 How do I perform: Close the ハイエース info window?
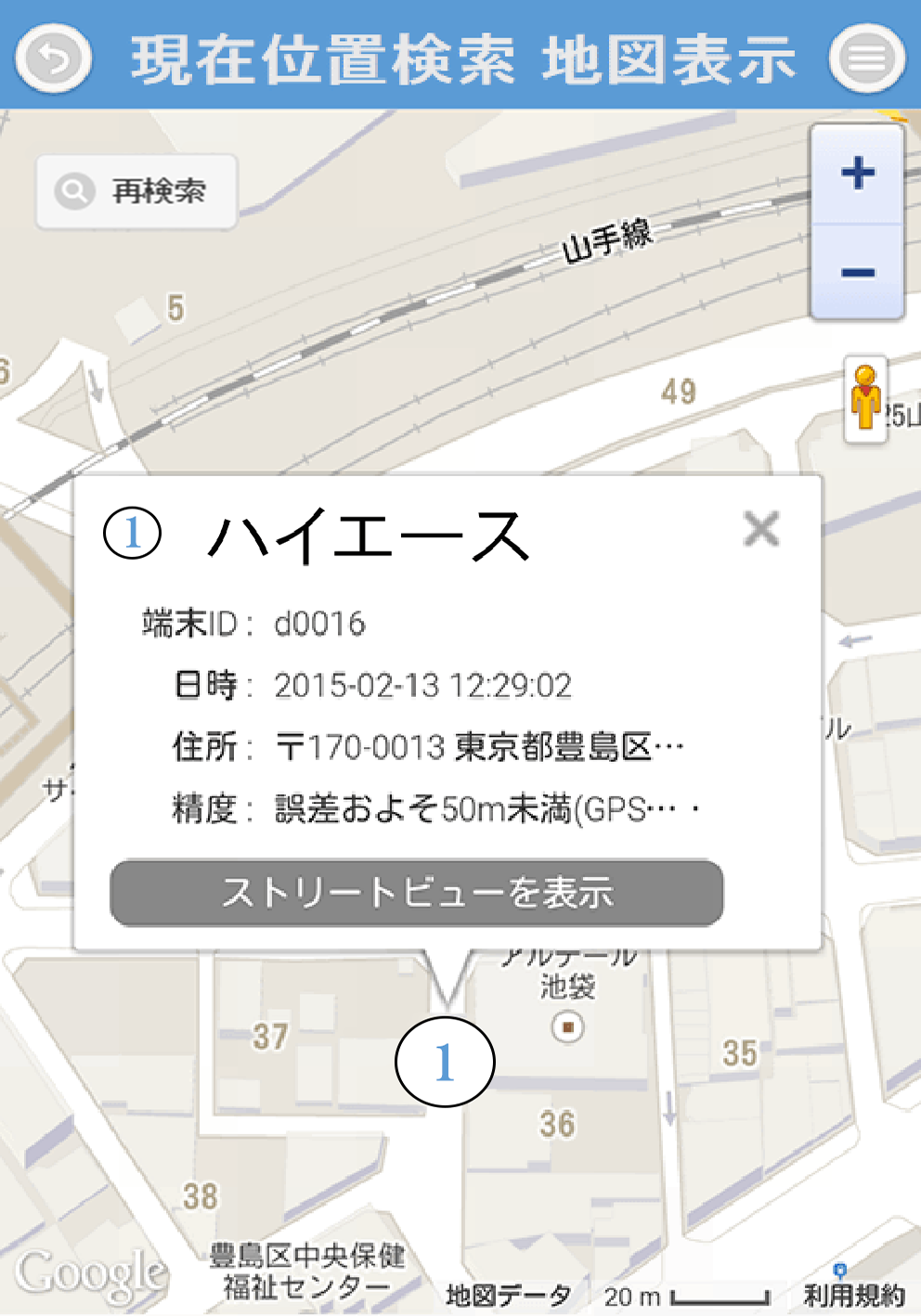(x=761, y=529)
